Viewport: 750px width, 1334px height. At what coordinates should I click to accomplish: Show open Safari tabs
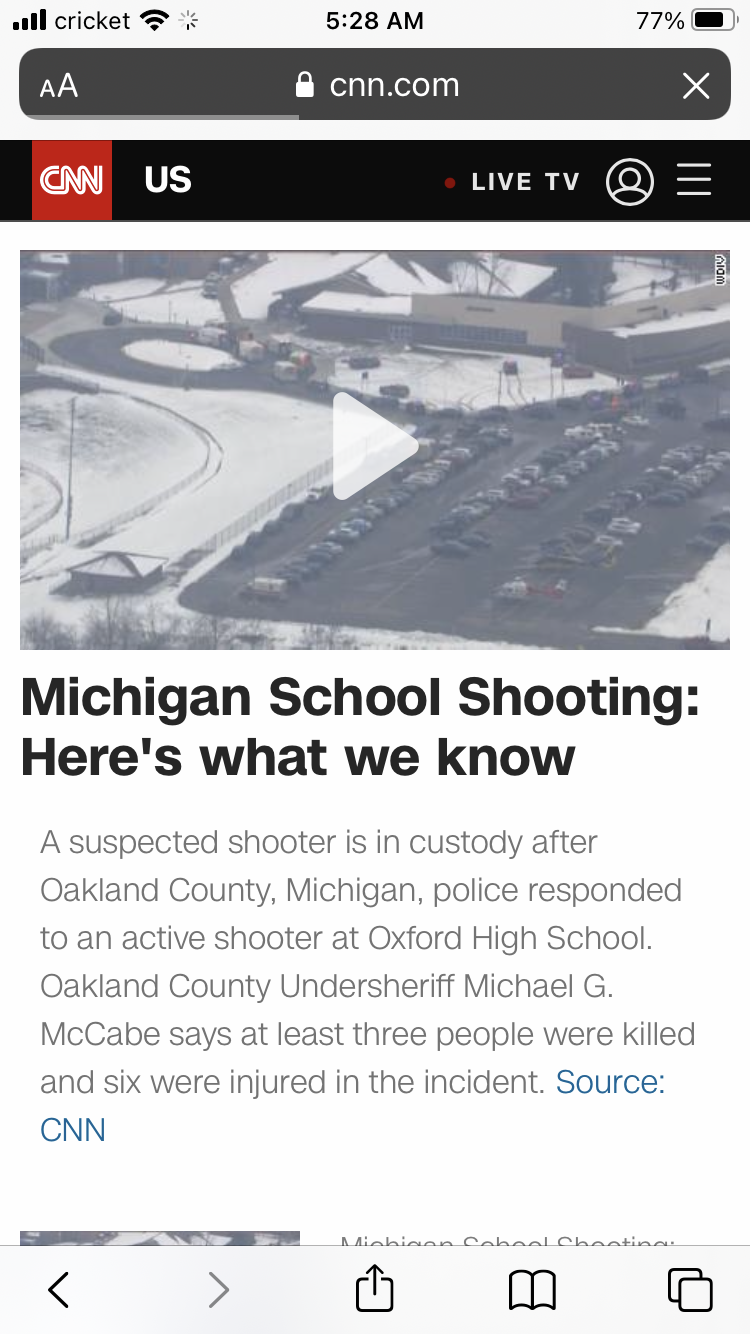point(690,1290)
